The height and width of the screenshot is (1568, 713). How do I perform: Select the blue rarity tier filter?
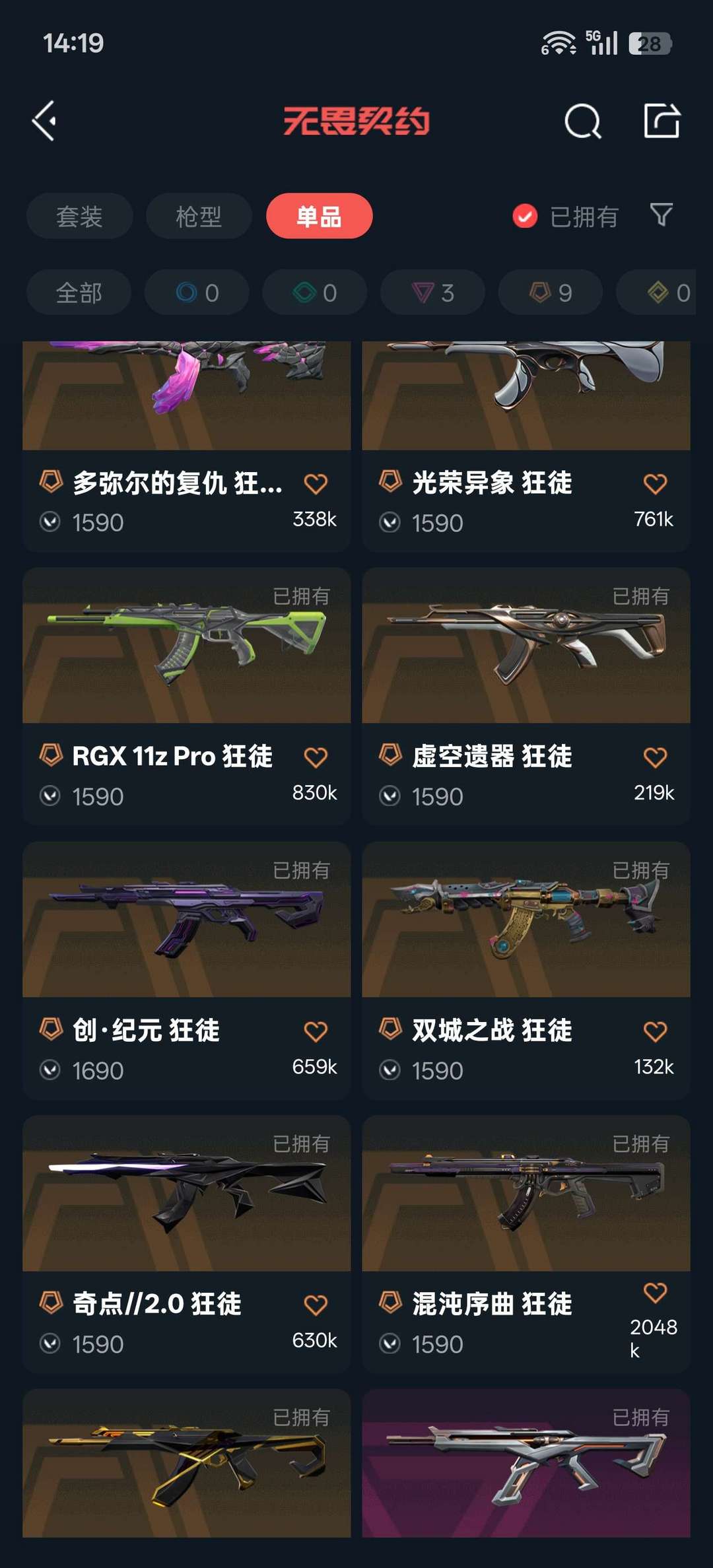tap(196, 292)
